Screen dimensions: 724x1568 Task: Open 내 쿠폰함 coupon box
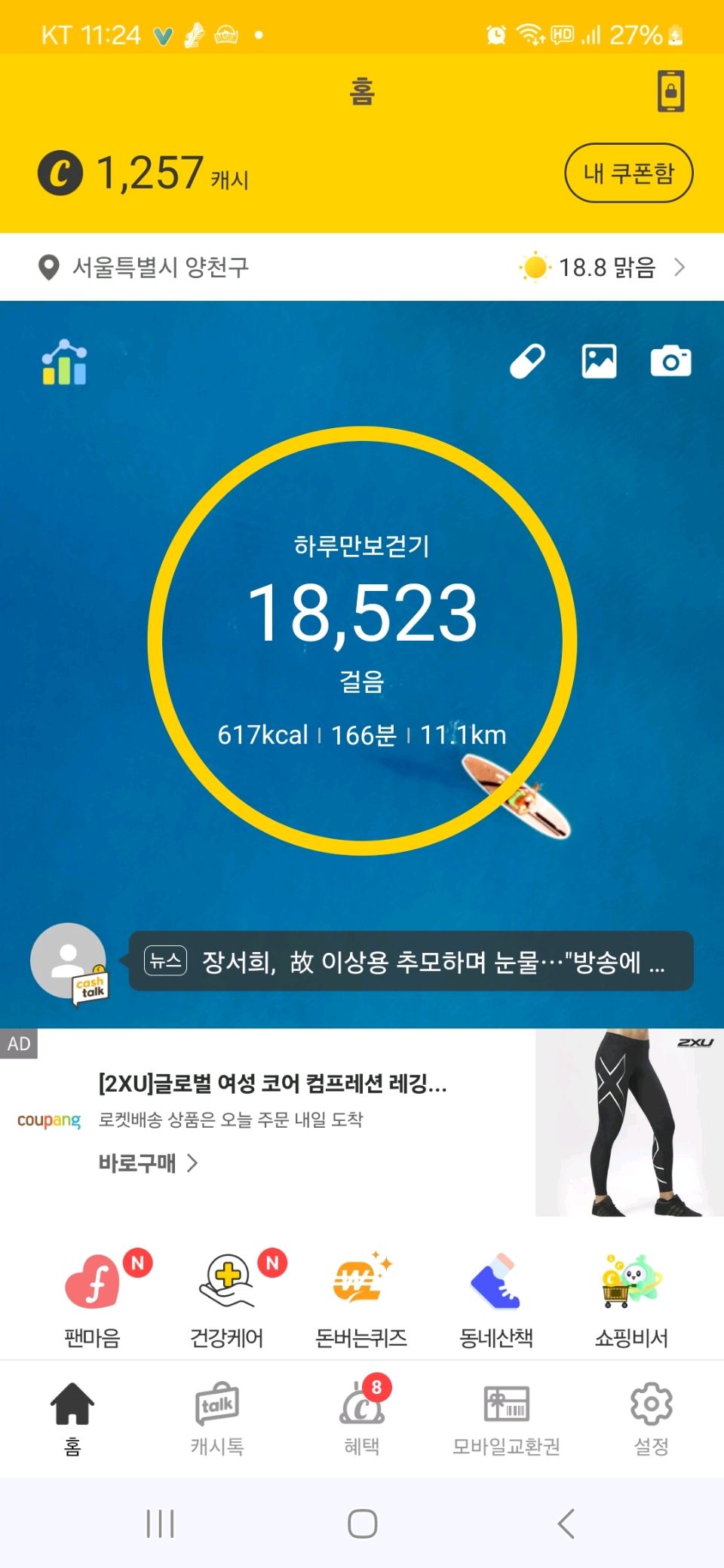628,173
